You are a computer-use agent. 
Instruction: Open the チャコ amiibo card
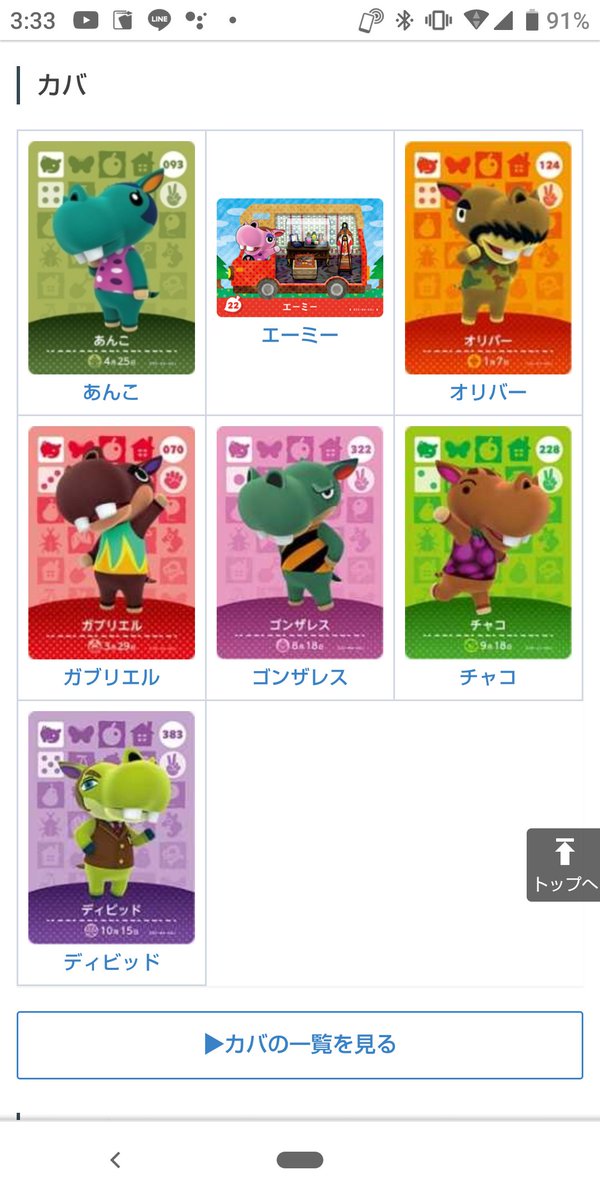point(488,543)
